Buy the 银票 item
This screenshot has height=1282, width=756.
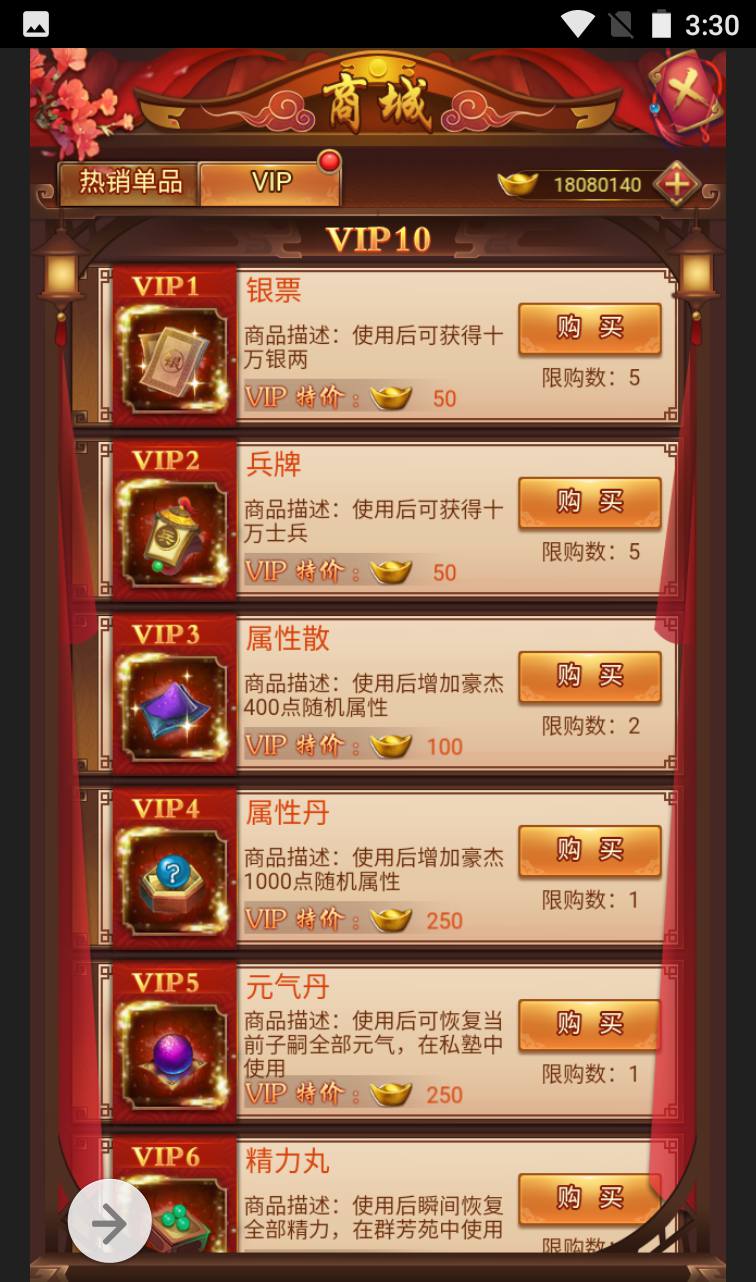pos(589,328)
